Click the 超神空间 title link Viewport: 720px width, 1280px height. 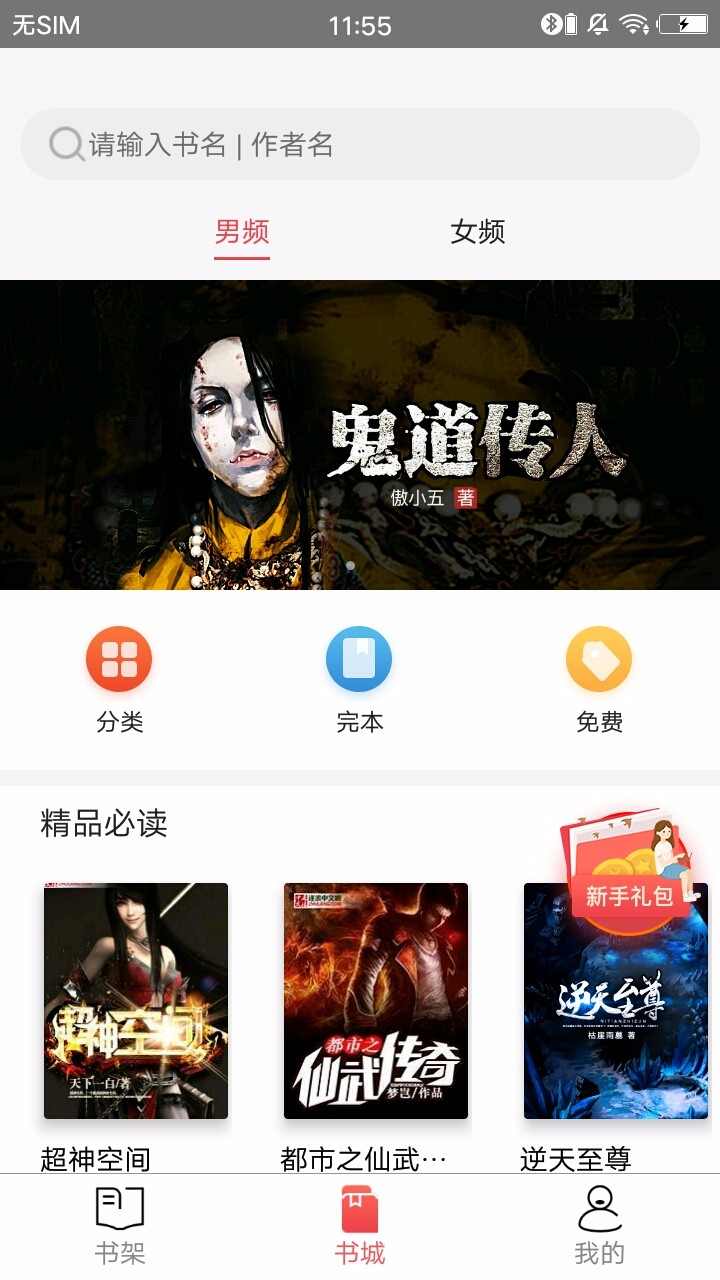[x=97, y=1158]
